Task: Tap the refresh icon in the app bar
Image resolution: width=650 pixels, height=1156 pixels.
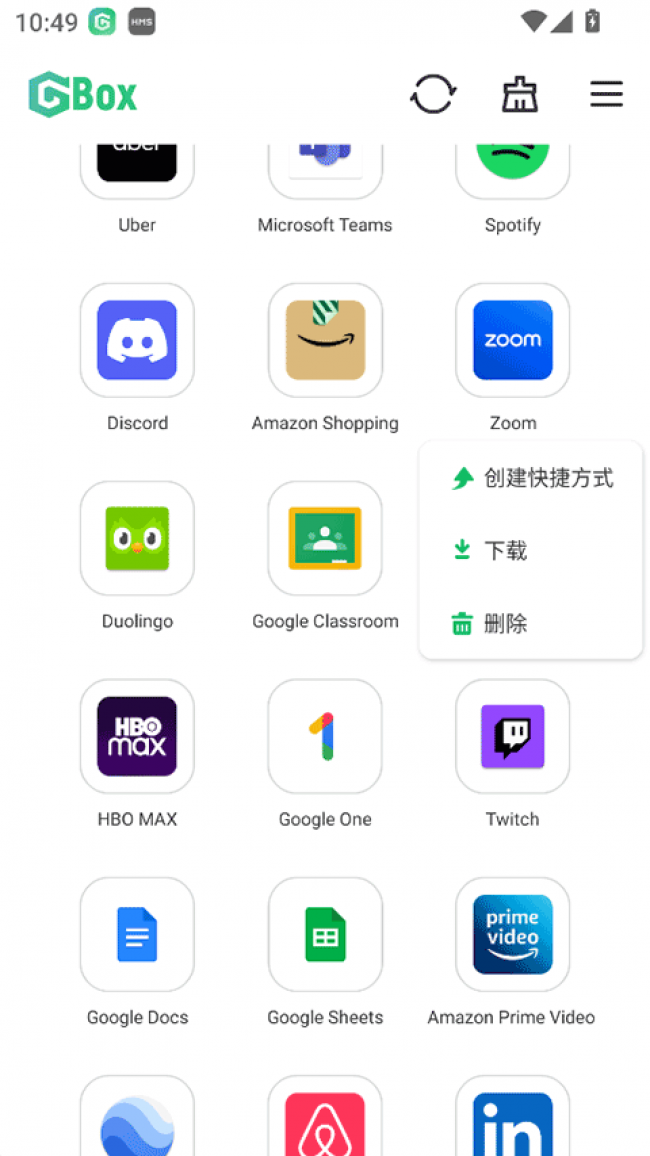Action: coord(433,95)
